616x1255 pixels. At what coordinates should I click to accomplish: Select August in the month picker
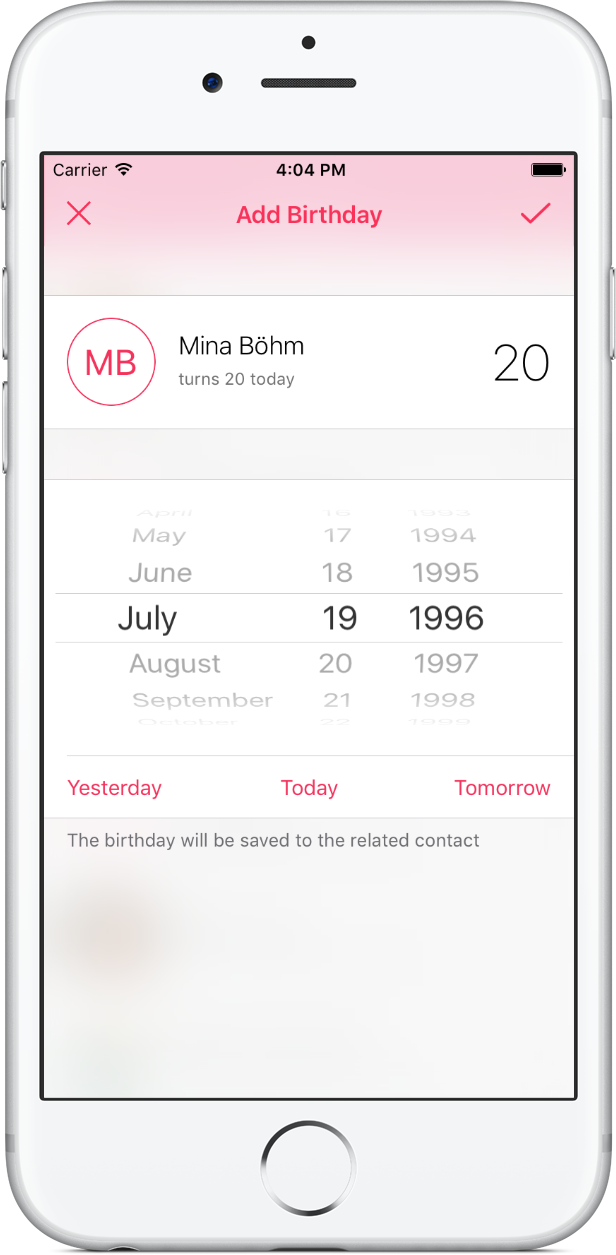pos(175,663)
